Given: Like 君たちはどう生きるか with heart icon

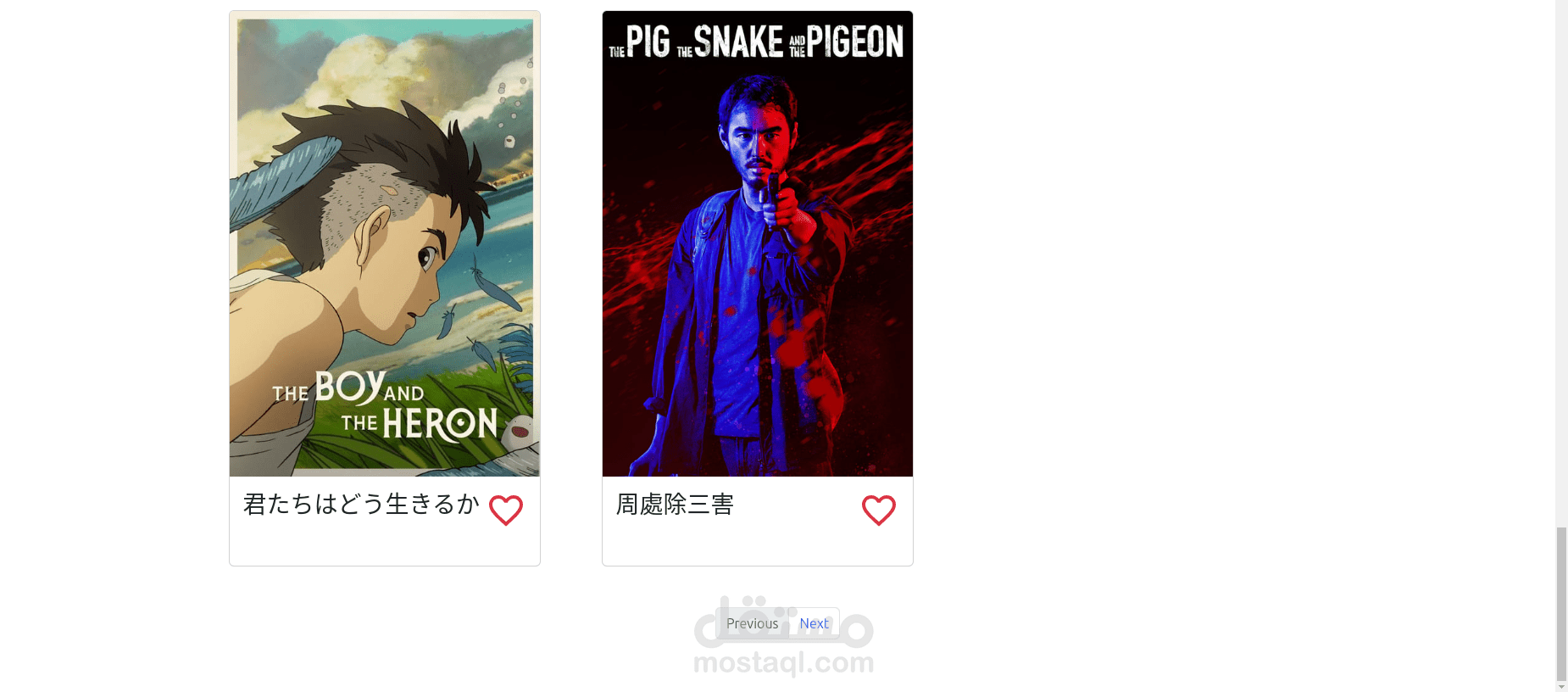Looking at the screenshot, I should click(x=506, y=510).
